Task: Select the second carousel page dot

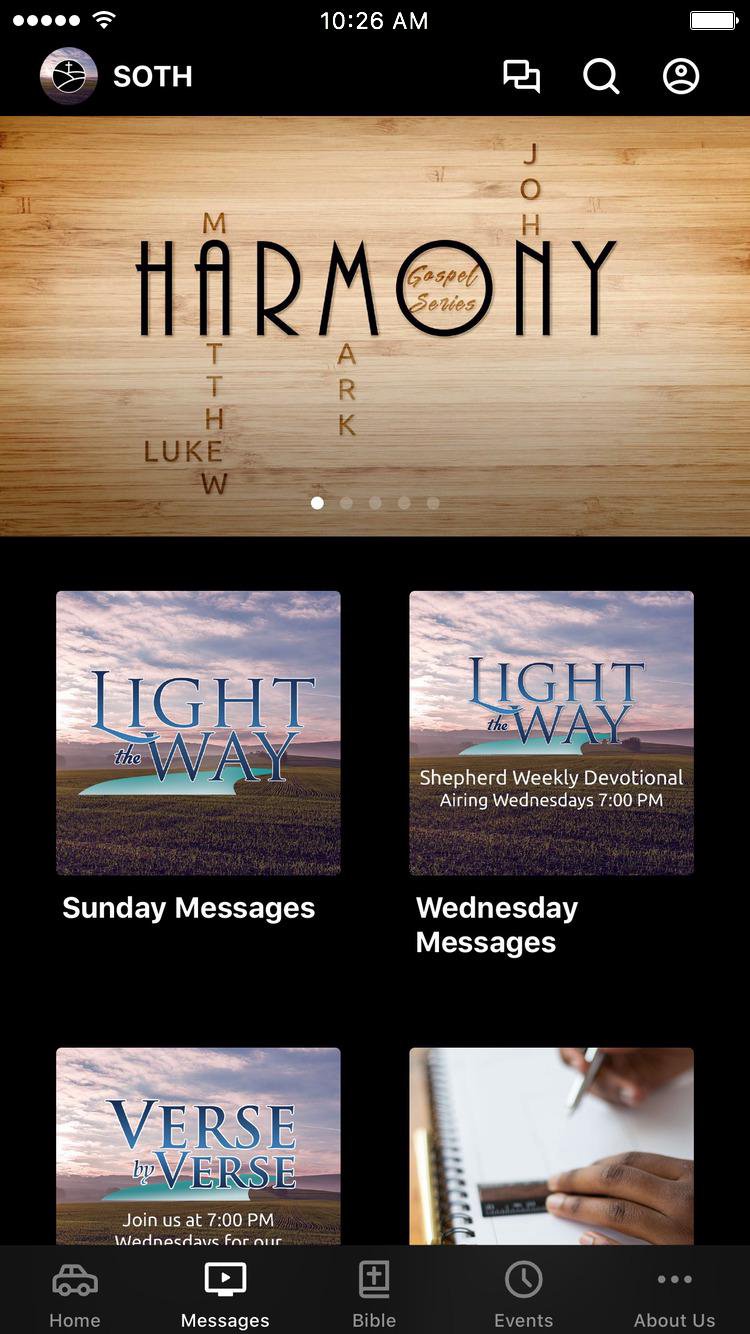Action: 346,503
